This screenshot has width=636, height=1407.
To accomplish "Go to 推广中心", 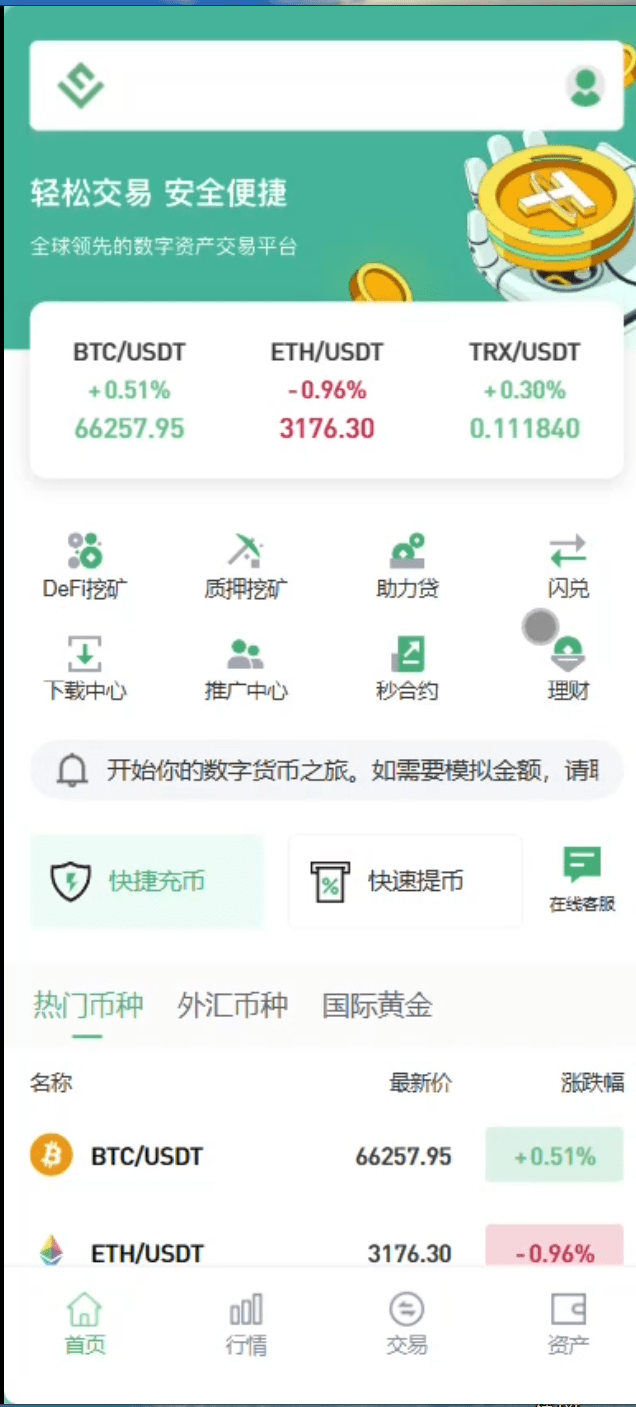I will coord(245,668).
